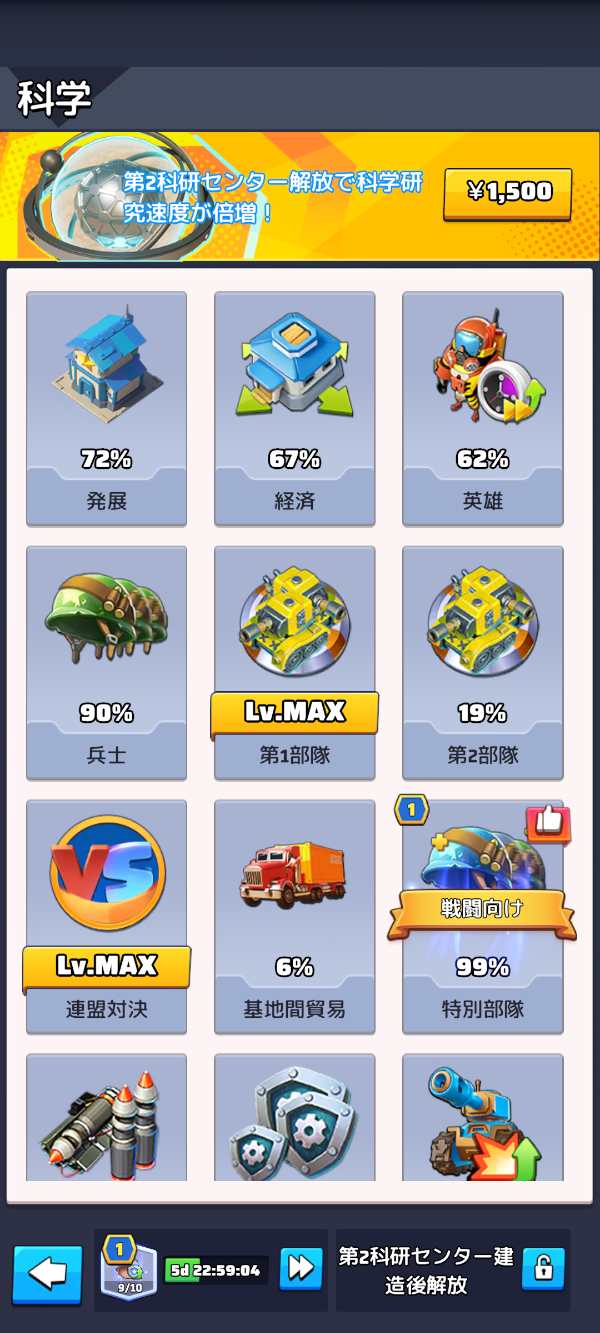View the 第1部隊 research tree
This screenshot has height=1333, width=600.
pyautogui.click(x=294, y=662)
